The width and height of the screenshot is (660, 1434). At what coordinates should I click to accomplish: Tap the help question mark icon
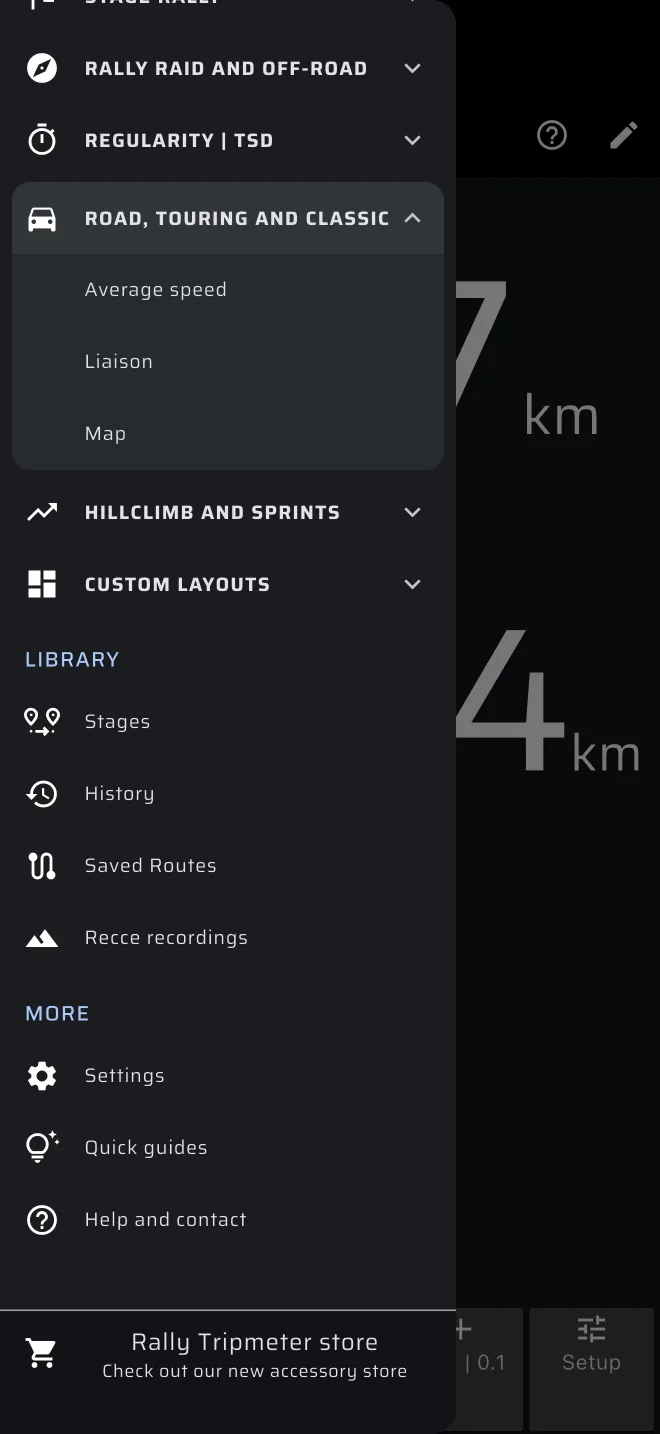(552, 135)
